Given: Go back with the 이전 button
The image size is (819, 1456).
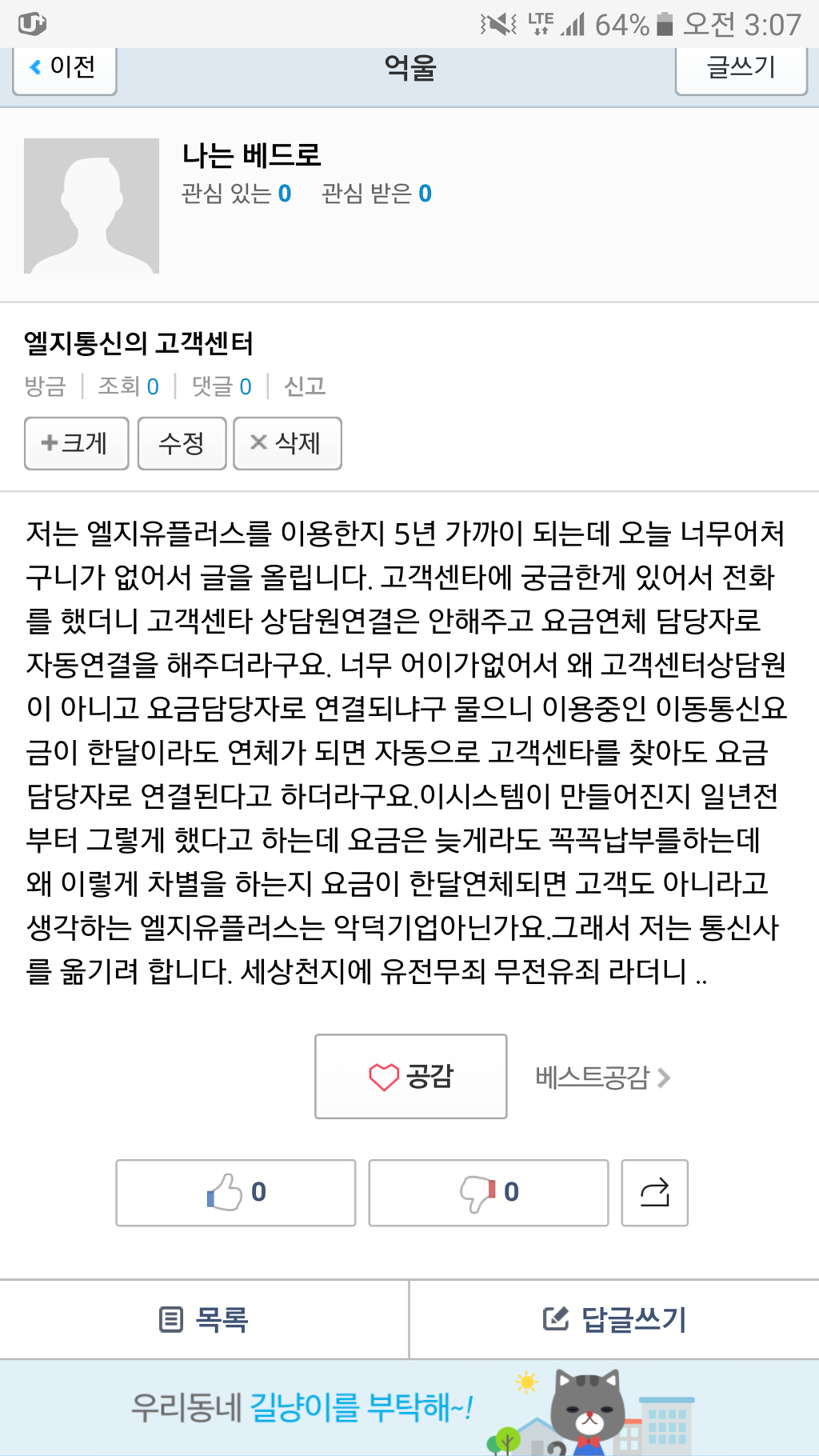Looking at the screenshot, I should [64, 69].
